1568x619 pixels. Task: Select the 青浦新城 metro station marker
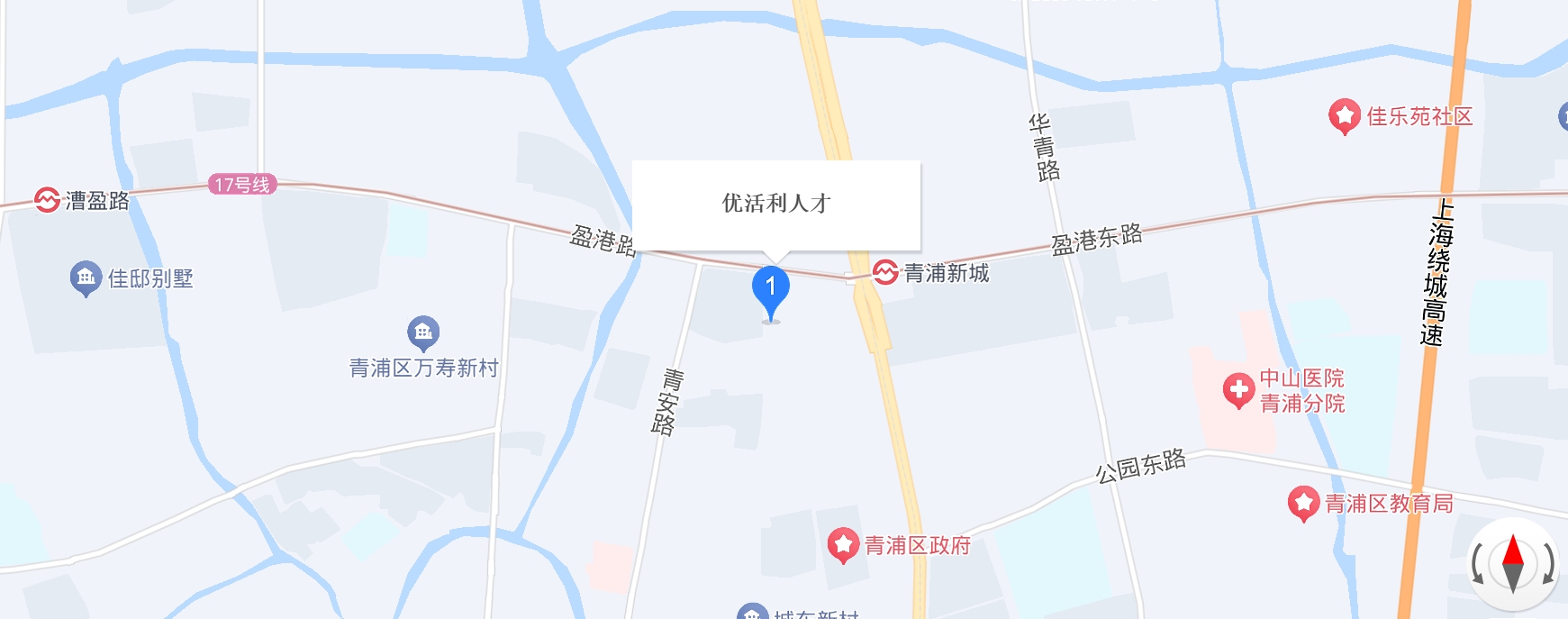pos(885,271)
